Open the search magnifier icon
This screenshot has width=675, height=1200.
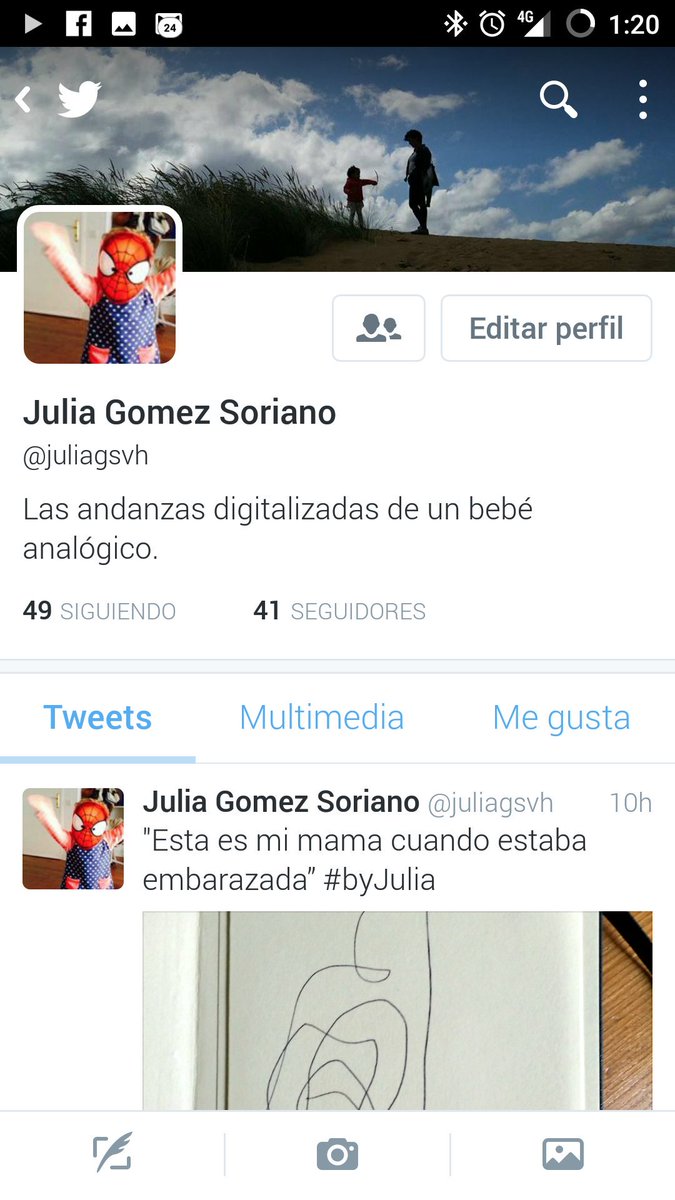pos(558,100)
